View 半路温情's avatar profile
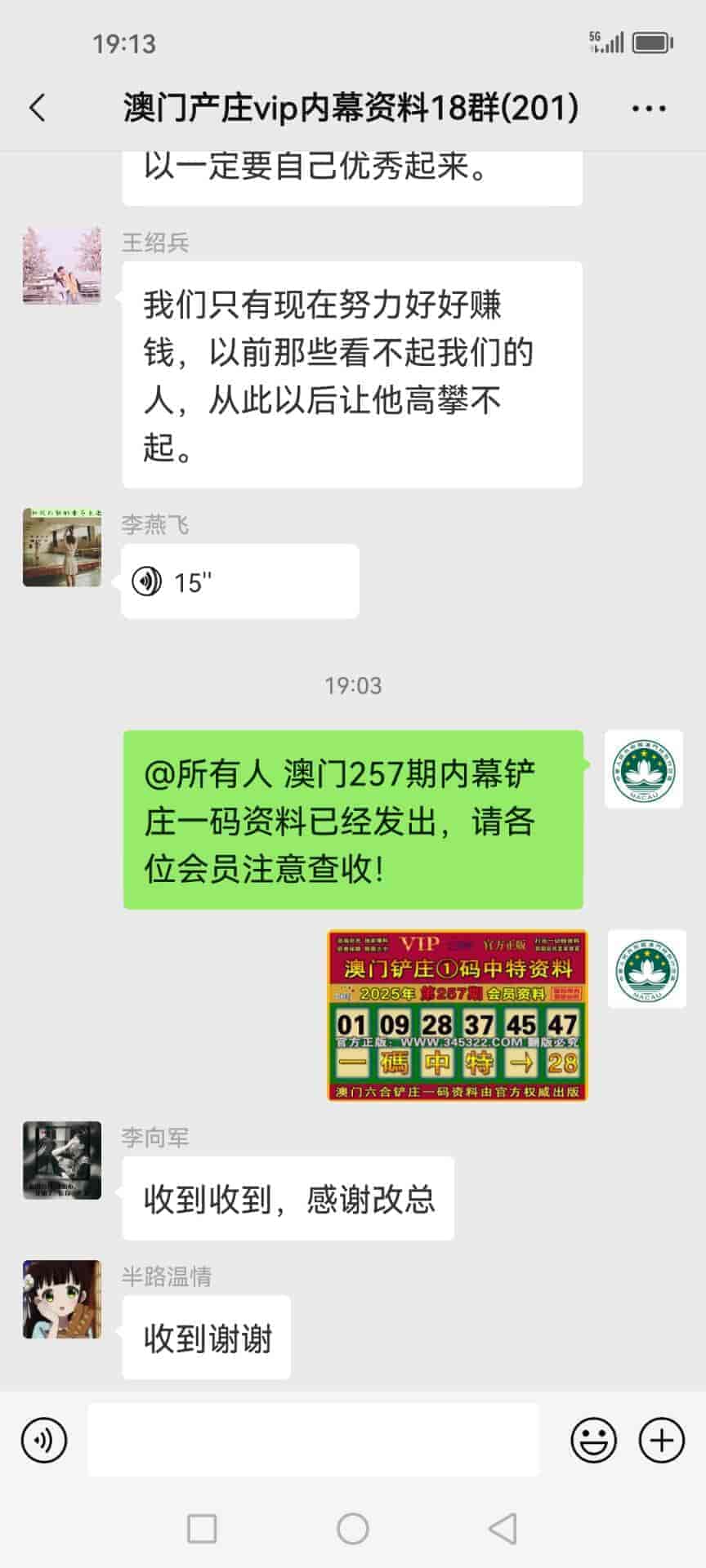Viewport: 706px width, 1568px height. click(62, 1299)
